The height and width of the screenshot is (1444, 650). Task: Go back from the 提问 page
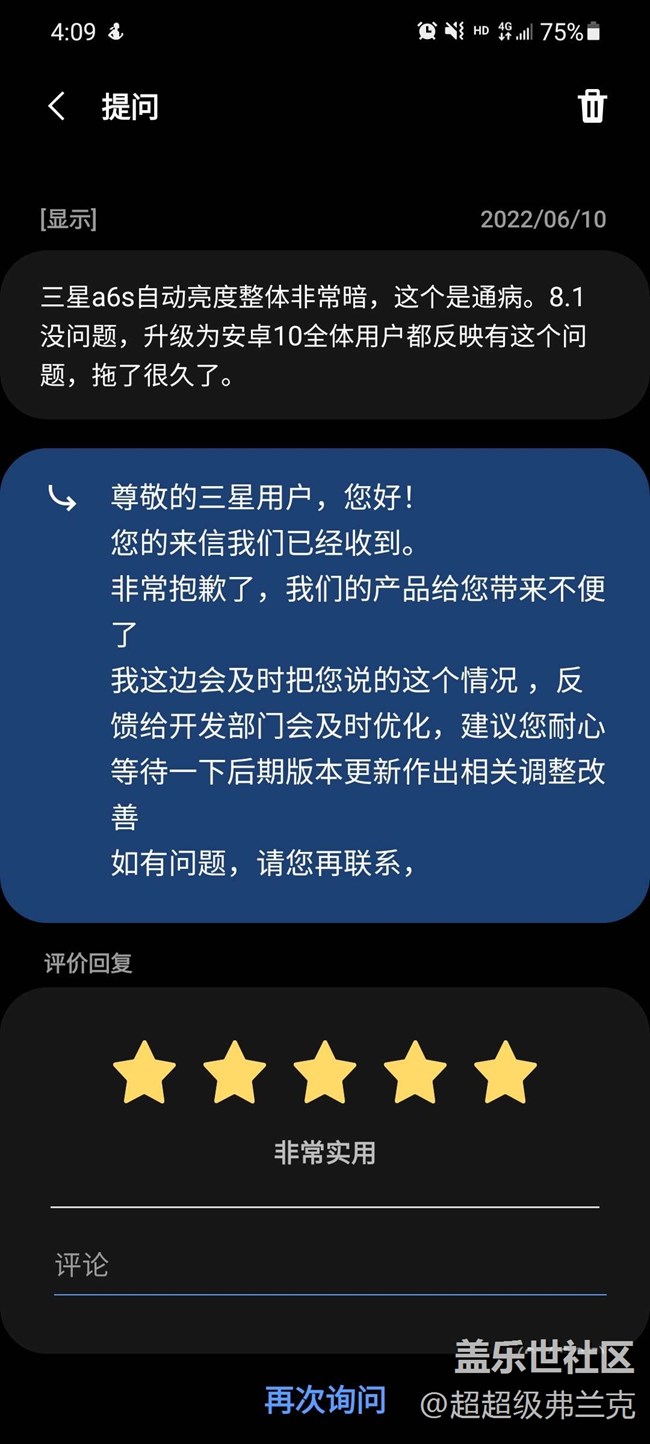pos(57,107)
